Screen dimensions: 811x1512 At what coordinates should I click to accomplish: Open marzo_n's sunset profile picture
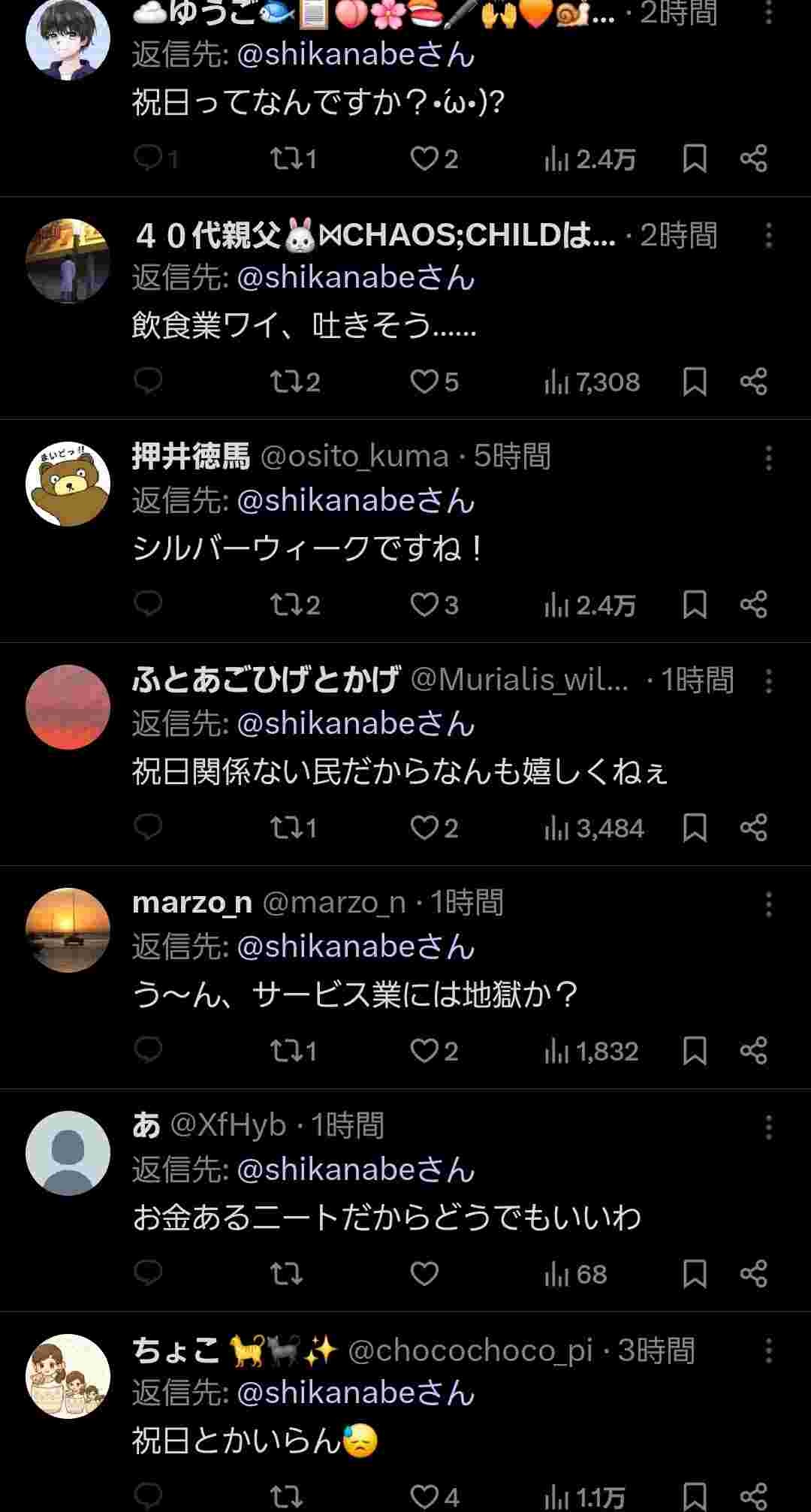[68, 930]
